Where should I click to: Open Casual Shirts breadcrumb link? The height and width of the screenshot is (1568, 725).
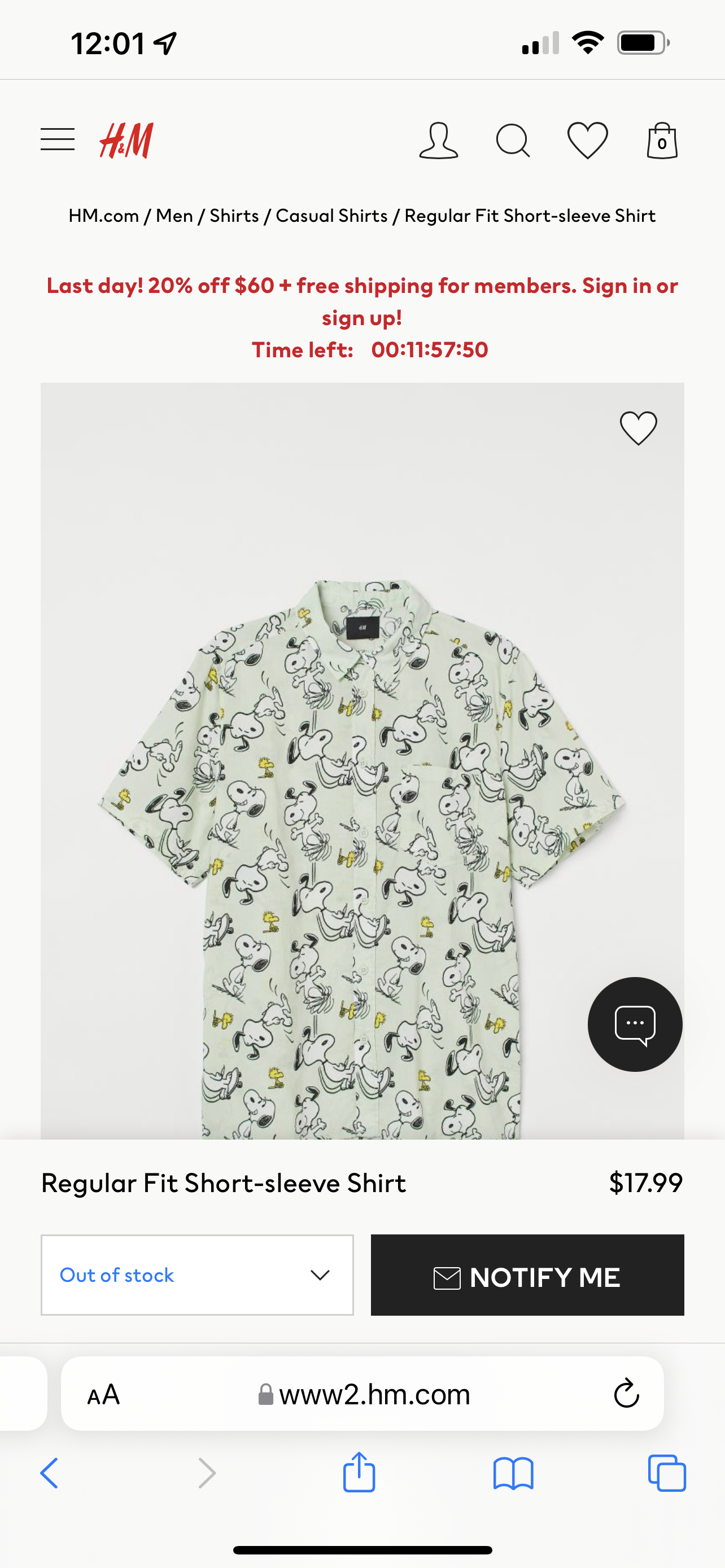331,216
